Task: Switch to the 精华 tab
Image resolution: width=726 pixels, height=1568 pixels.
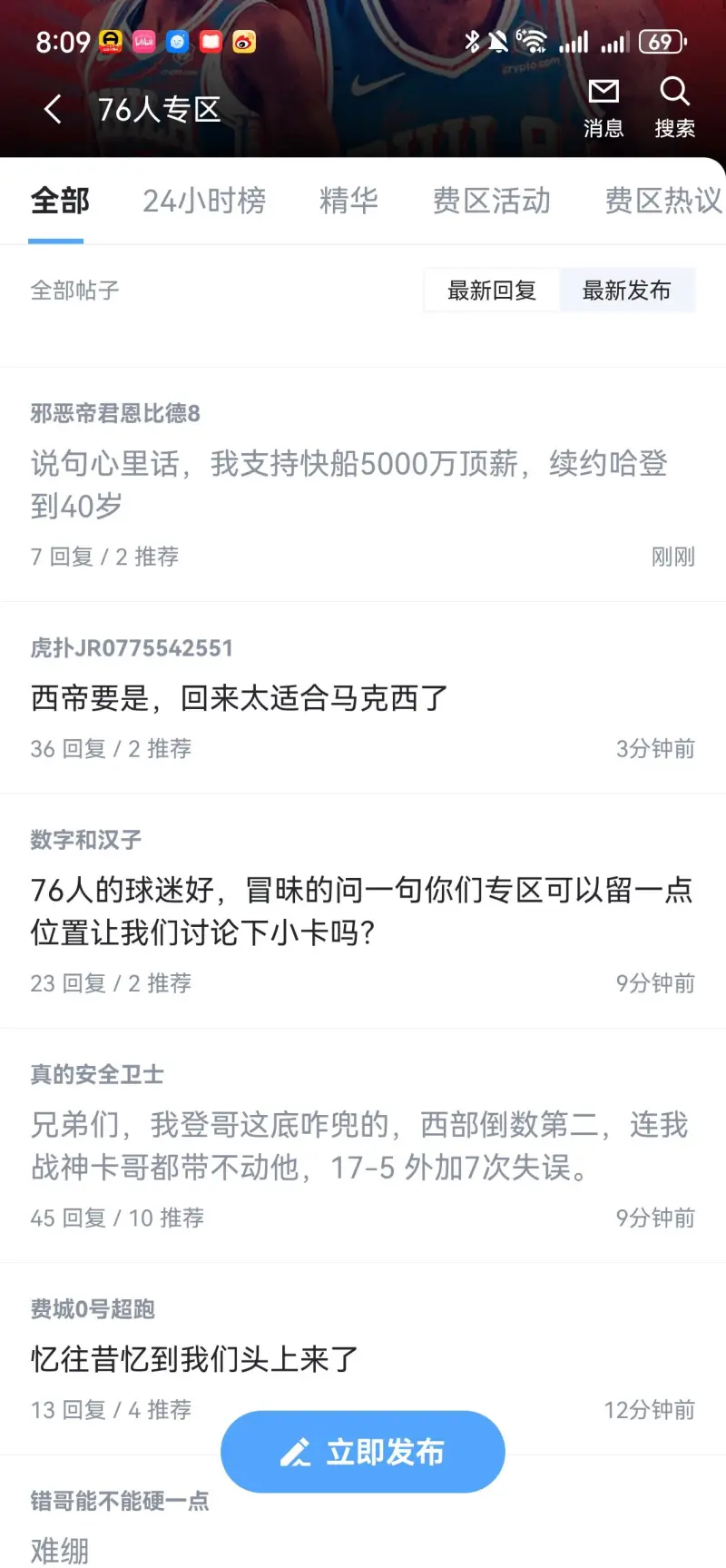Action: (x=348, y=201)
